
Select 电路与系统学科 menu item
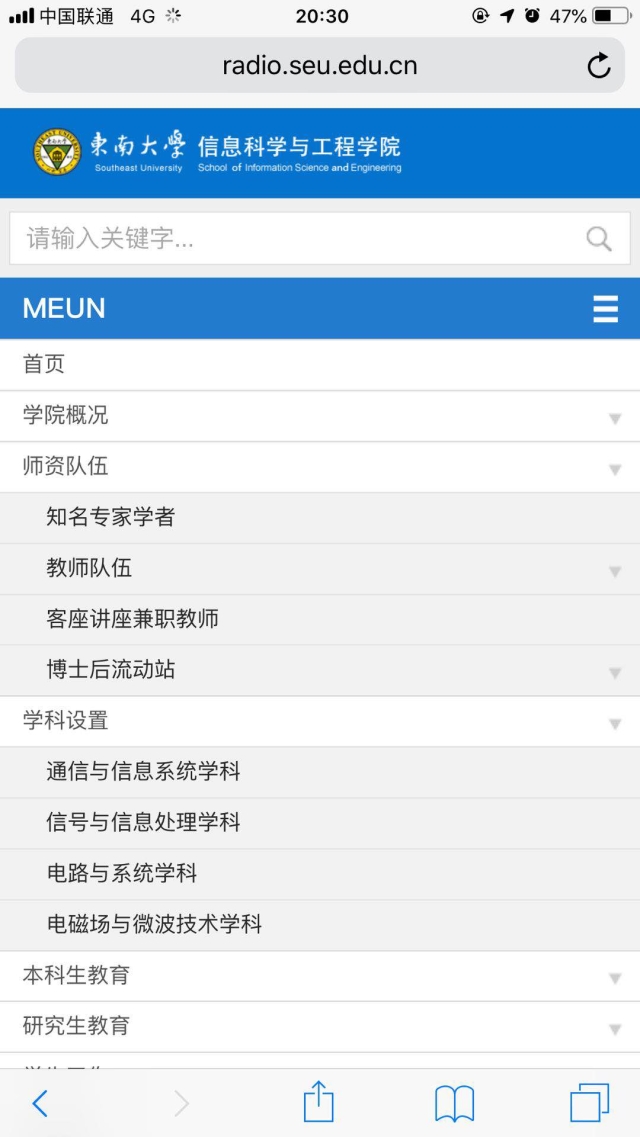pyautogui.click(x=121, y=874)
